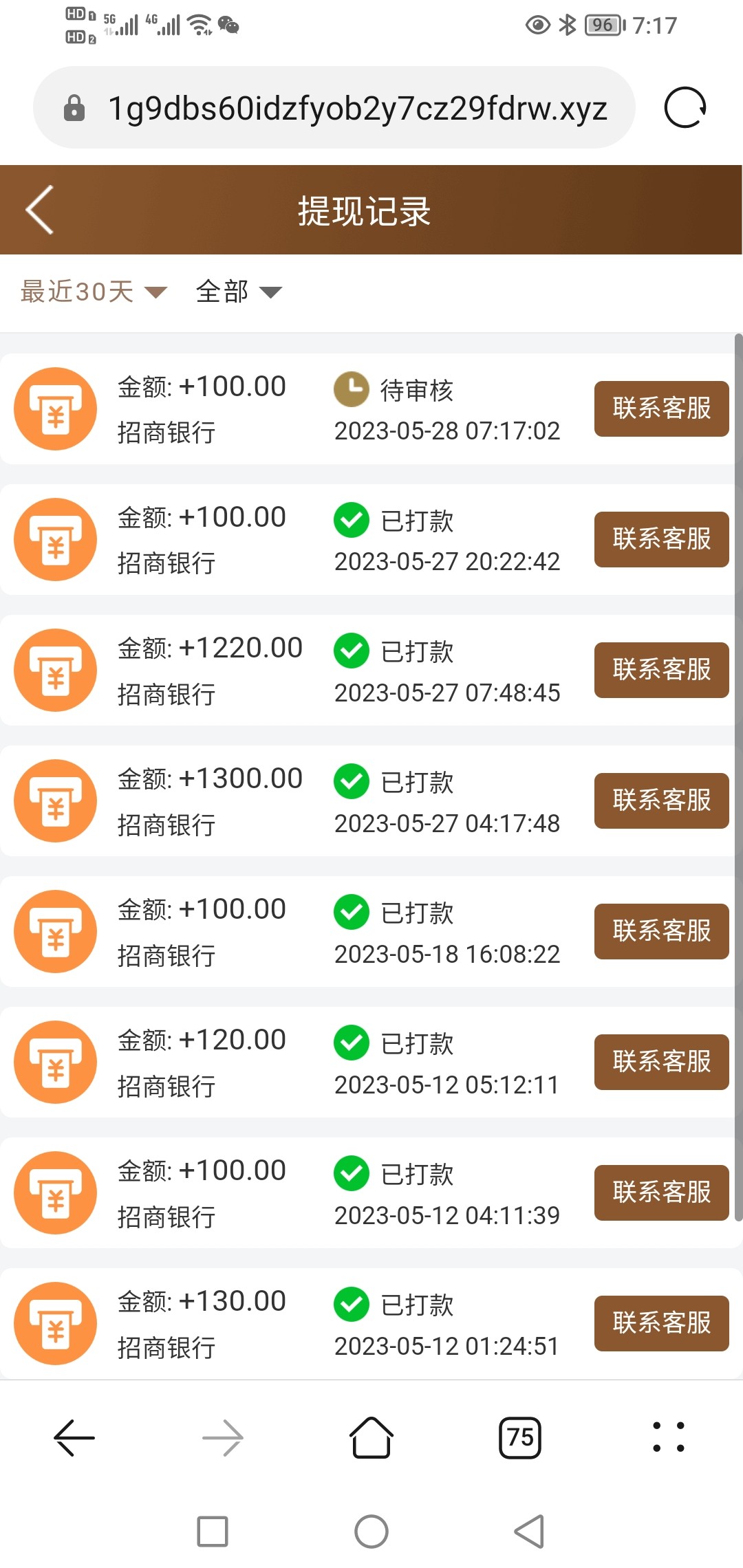Tap the browser back arrow at bottom
The height and width of the screenshot is (1568, 743).
[73, 1437]
